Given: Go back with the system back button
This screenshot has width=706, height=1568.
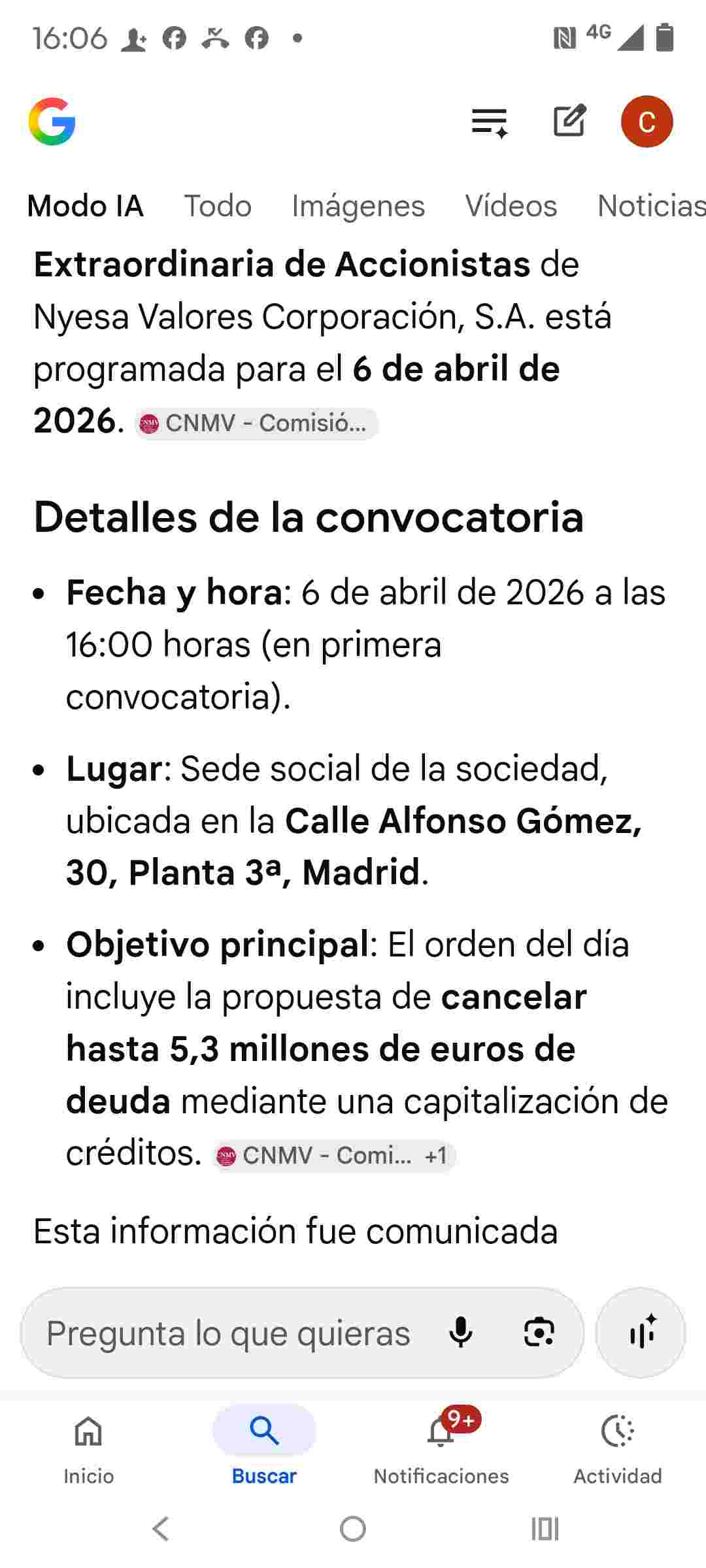Looking at the screenshot, I should click(x=160, y=1529).
